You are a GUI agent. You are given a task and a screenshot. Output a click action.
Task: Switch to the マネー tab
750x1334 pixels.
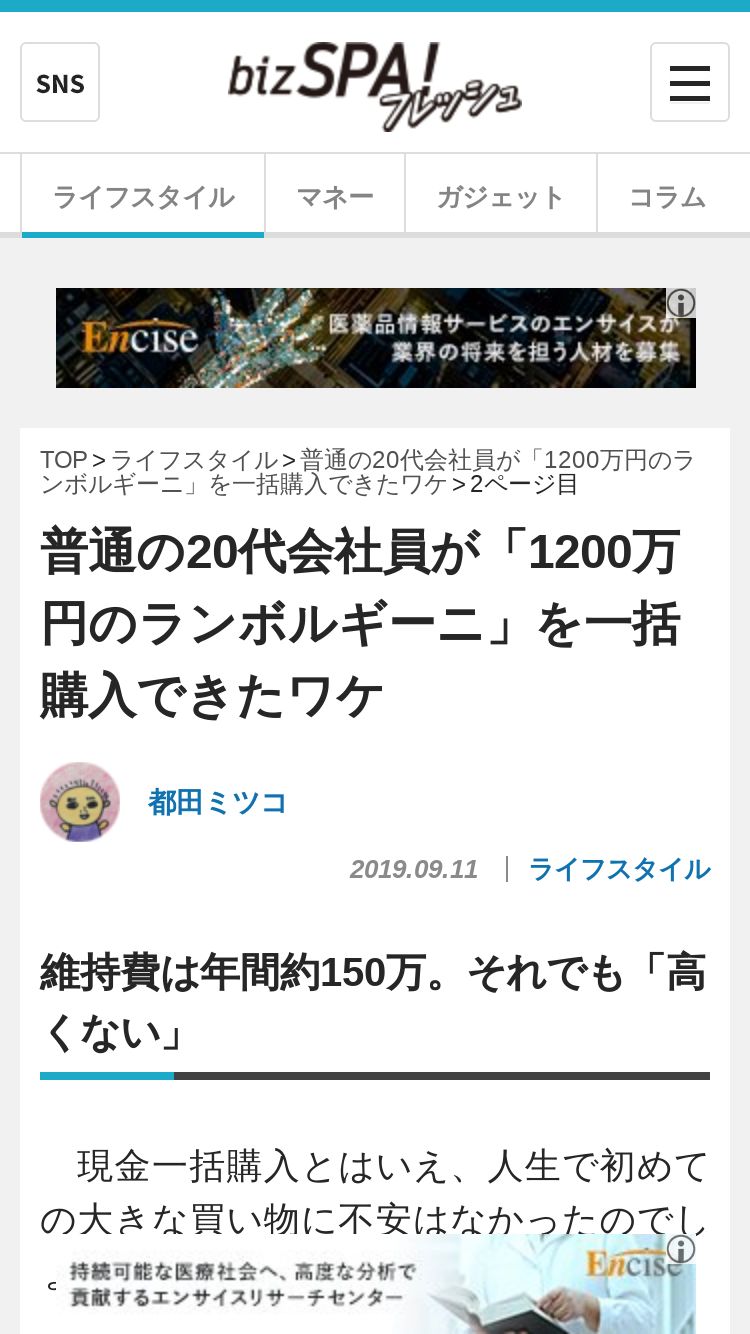tap(335, 196)
